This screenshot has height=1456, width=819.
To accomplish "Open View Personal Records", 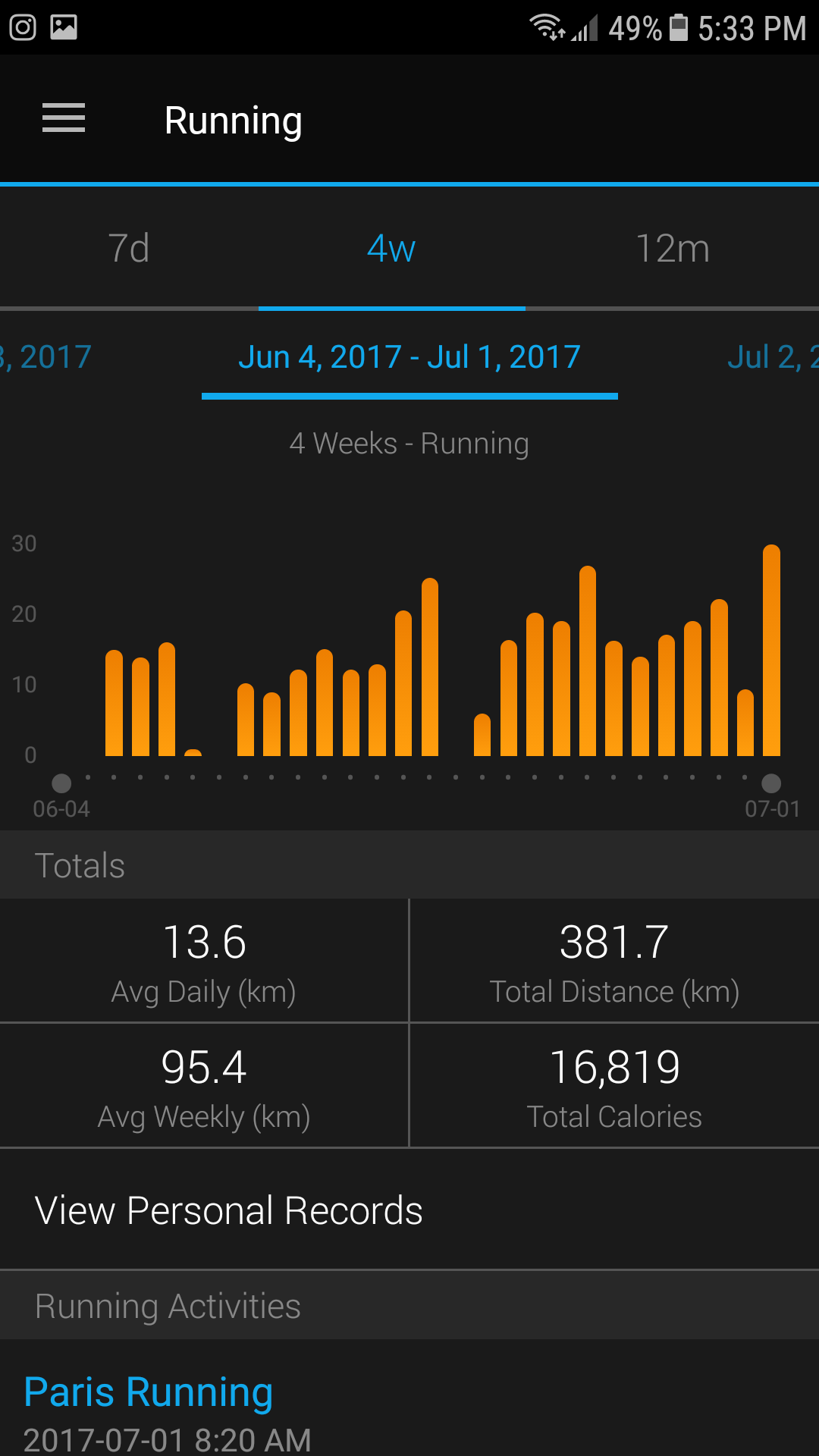I will click(229, 1210).
